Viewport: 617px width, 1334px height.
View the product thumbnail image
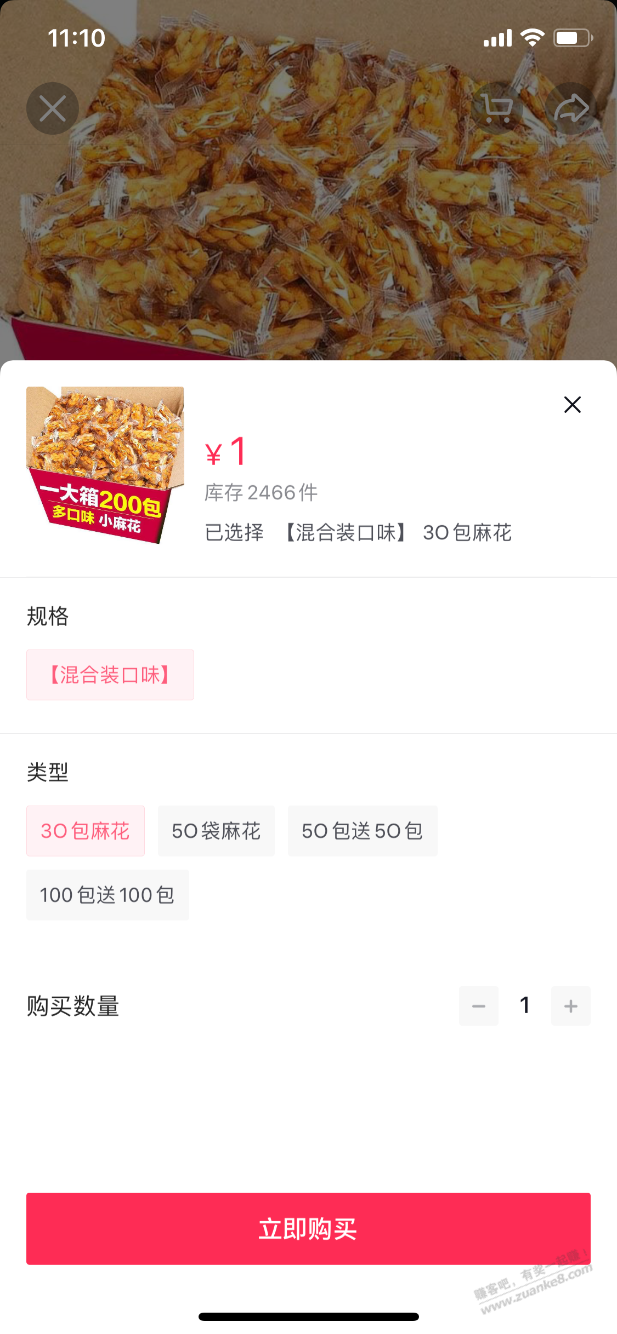(x=105, y=465)
